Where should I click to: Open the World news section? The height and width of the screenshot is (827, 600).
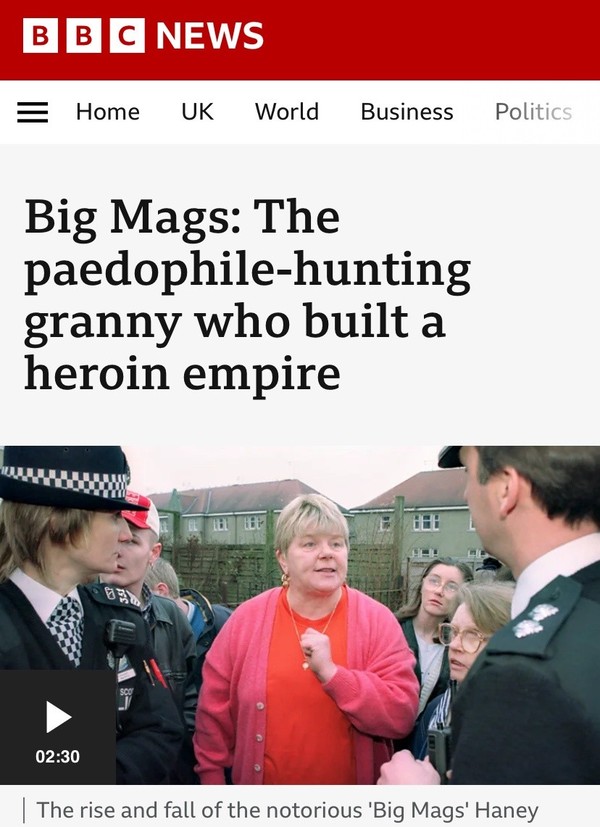click(x=287, y=112)
